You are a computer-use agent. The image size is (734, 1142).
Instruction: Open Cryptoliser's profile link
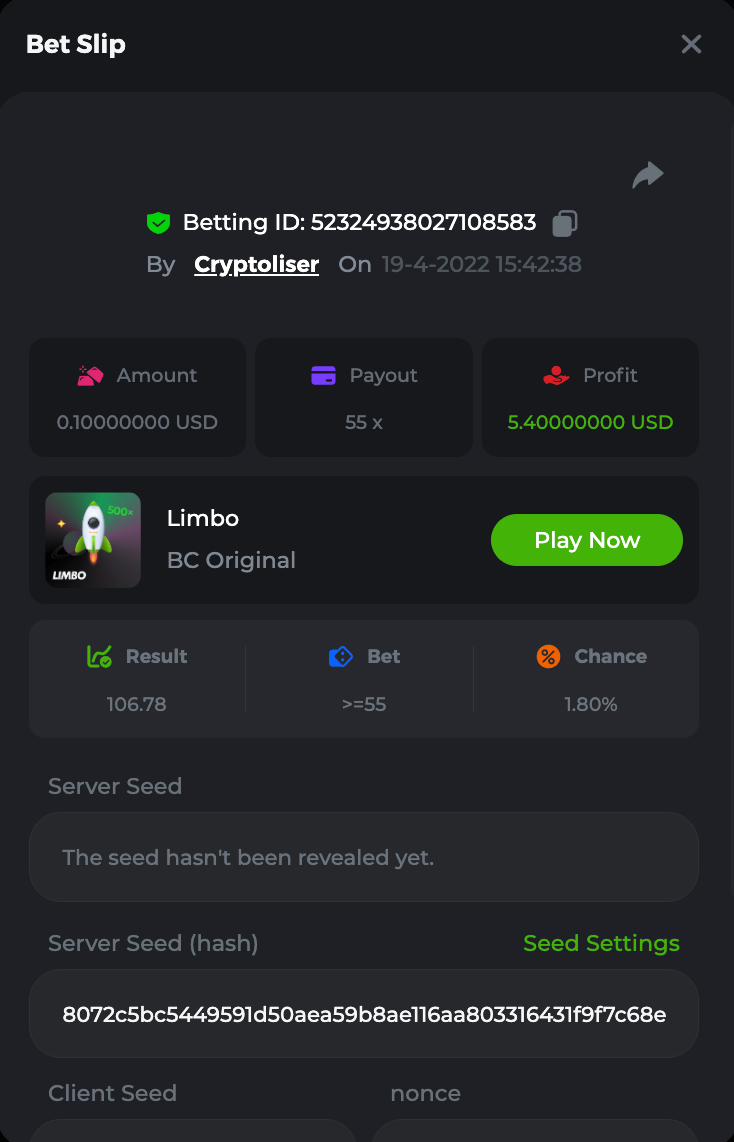click(x=256, y=265)
